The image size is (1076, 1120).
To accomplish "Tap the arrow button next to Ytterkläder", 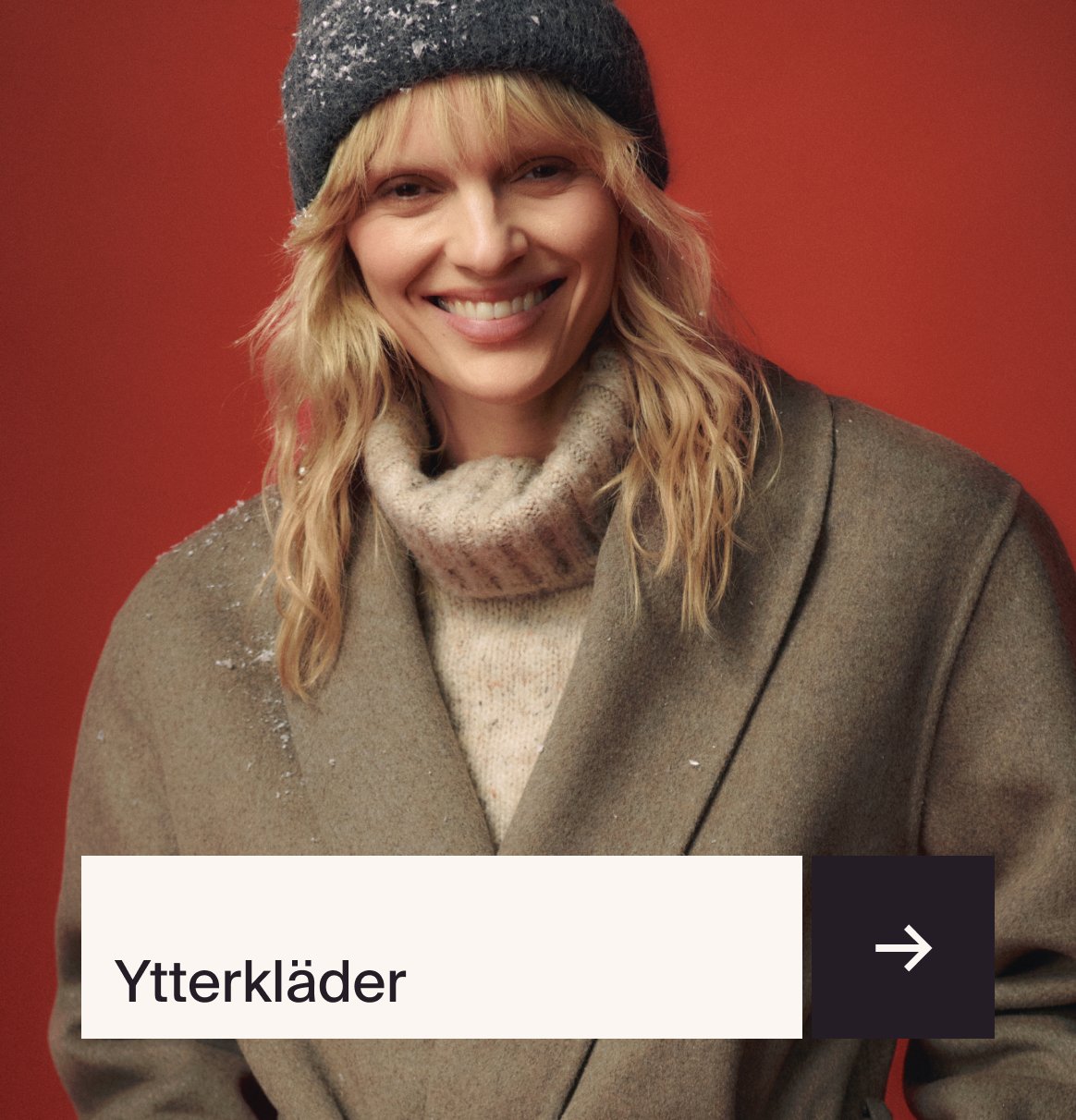I will pos(903,948).
